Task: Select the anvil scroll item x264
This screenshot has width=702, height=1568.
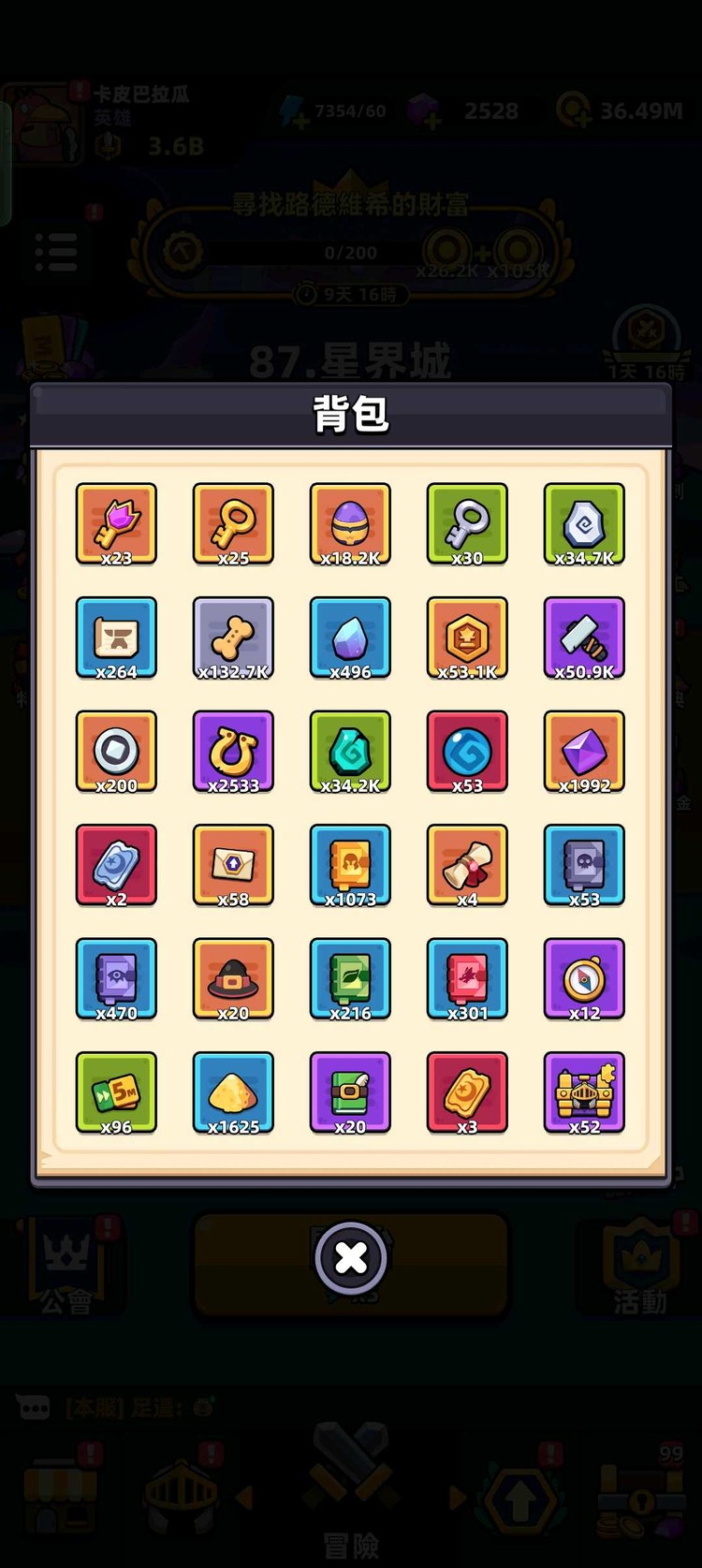Action: tap(116, 637)
